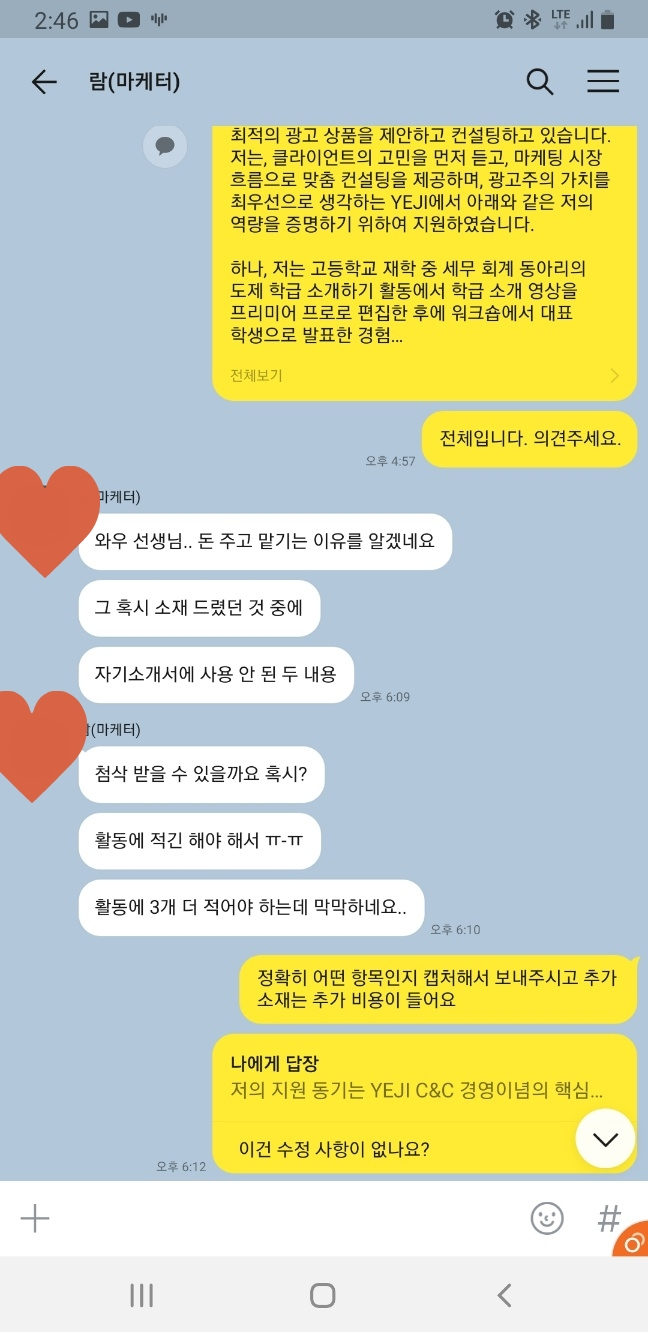648x1332 pixels.
Task: Go to the home screen
Action: pos(322,1296)
